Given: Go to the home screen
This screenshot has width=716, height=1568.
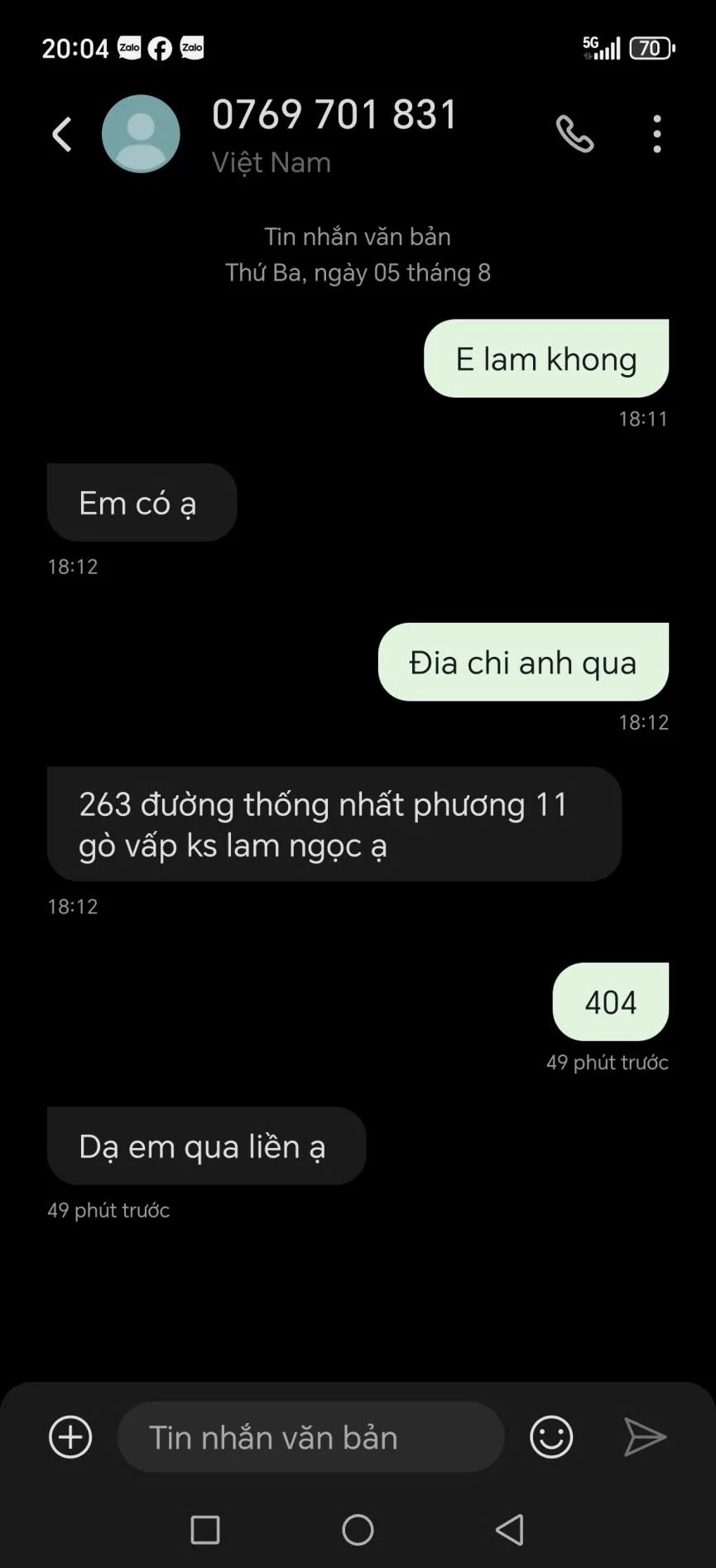Looking at the screenshot, I should 358,1530.
